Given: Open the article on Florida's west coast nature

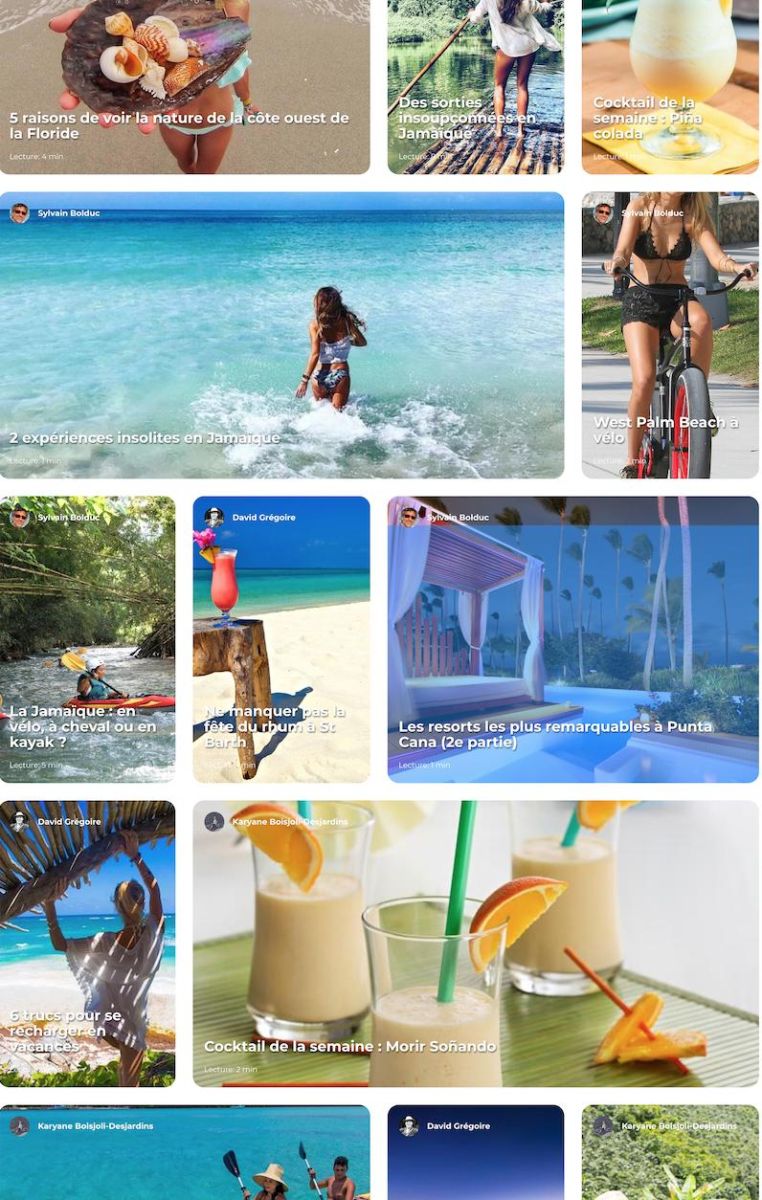Looking at the screenshot, I should (180, 125).
